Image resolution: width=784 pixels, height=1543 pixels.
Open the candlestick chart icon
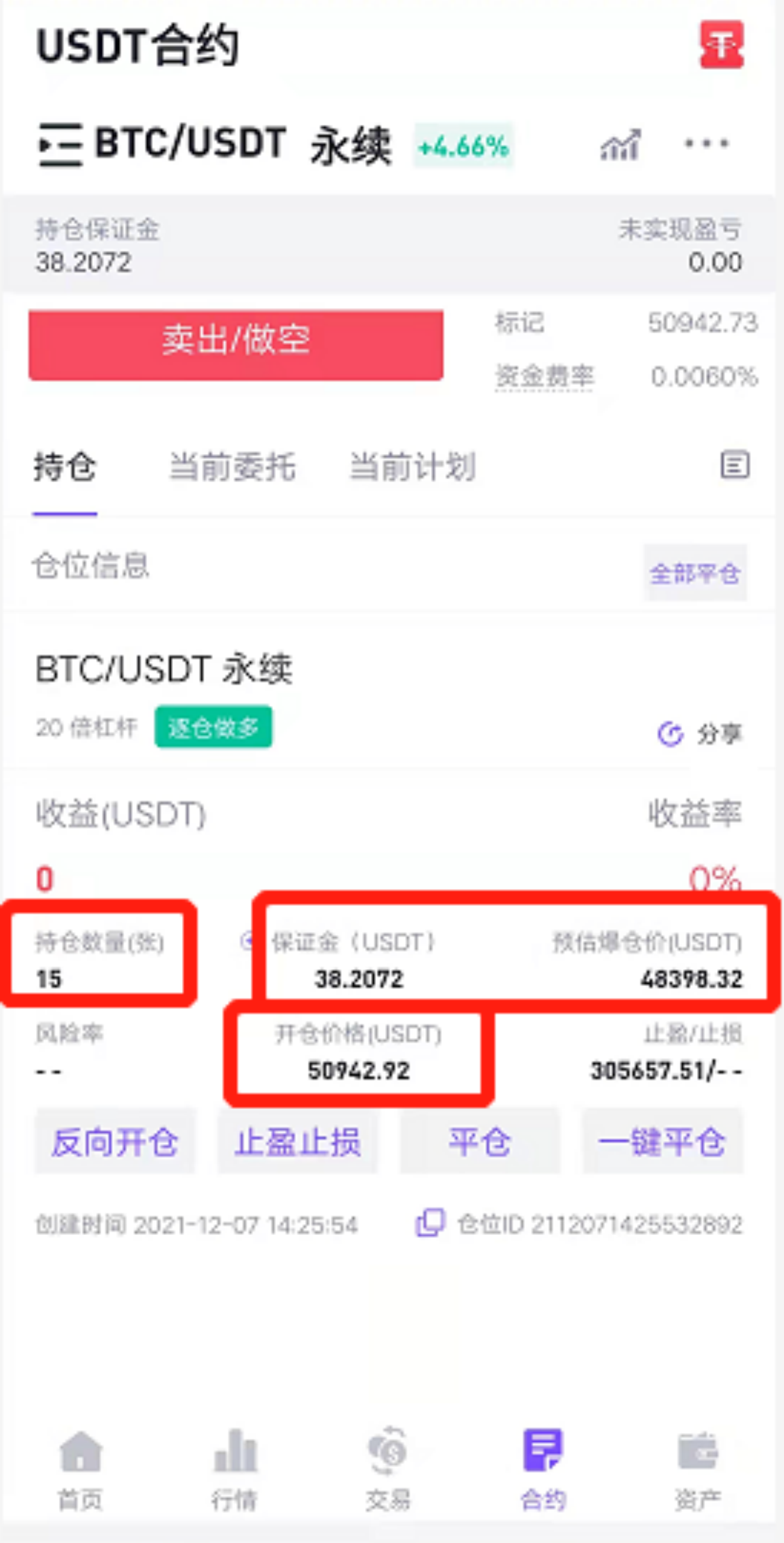click(x=620, y=145)
